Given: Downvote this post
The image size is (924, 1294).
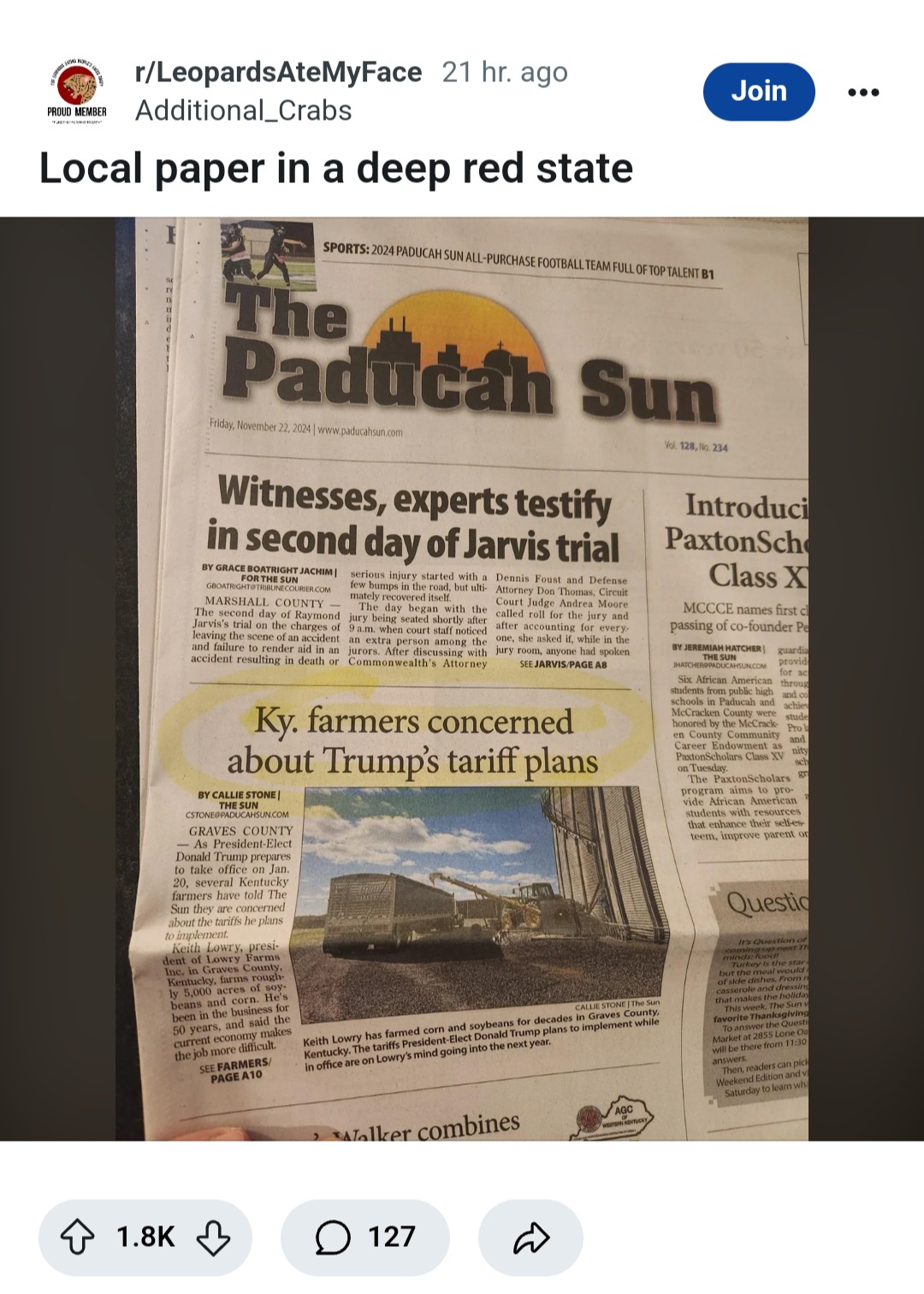Looking at the screenshot, I should [213, 1238].
